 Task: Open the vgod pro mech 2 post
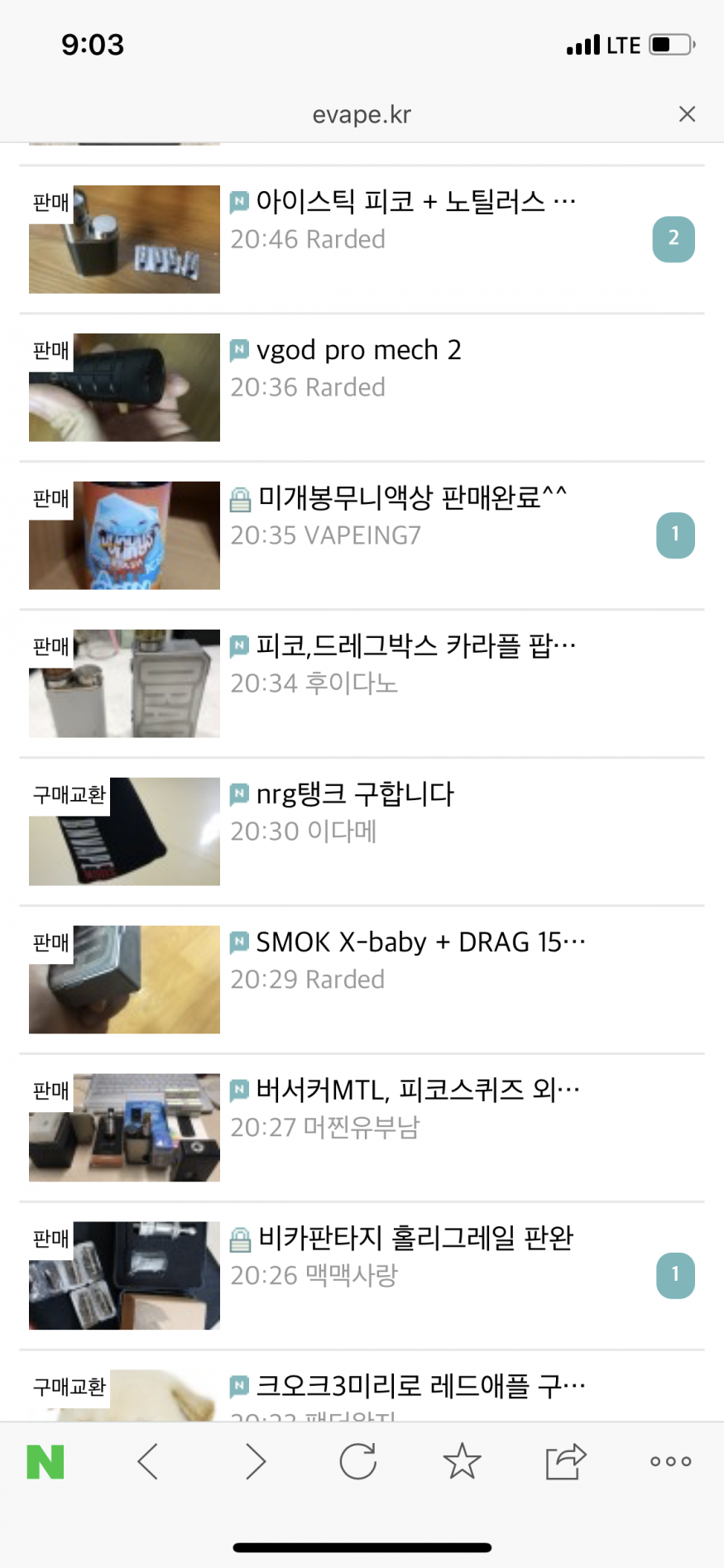click(x=358, y=351)
